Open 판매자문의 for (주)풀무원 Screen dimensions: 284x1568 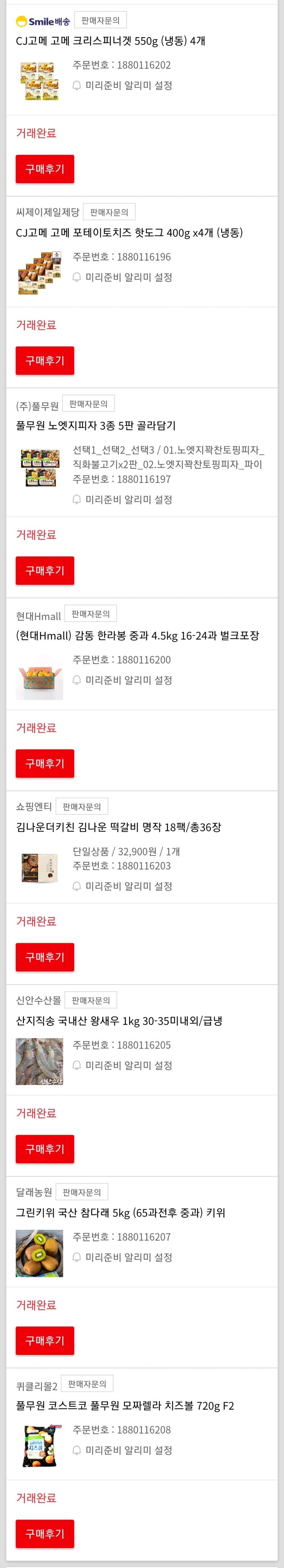tap(88, 404)
